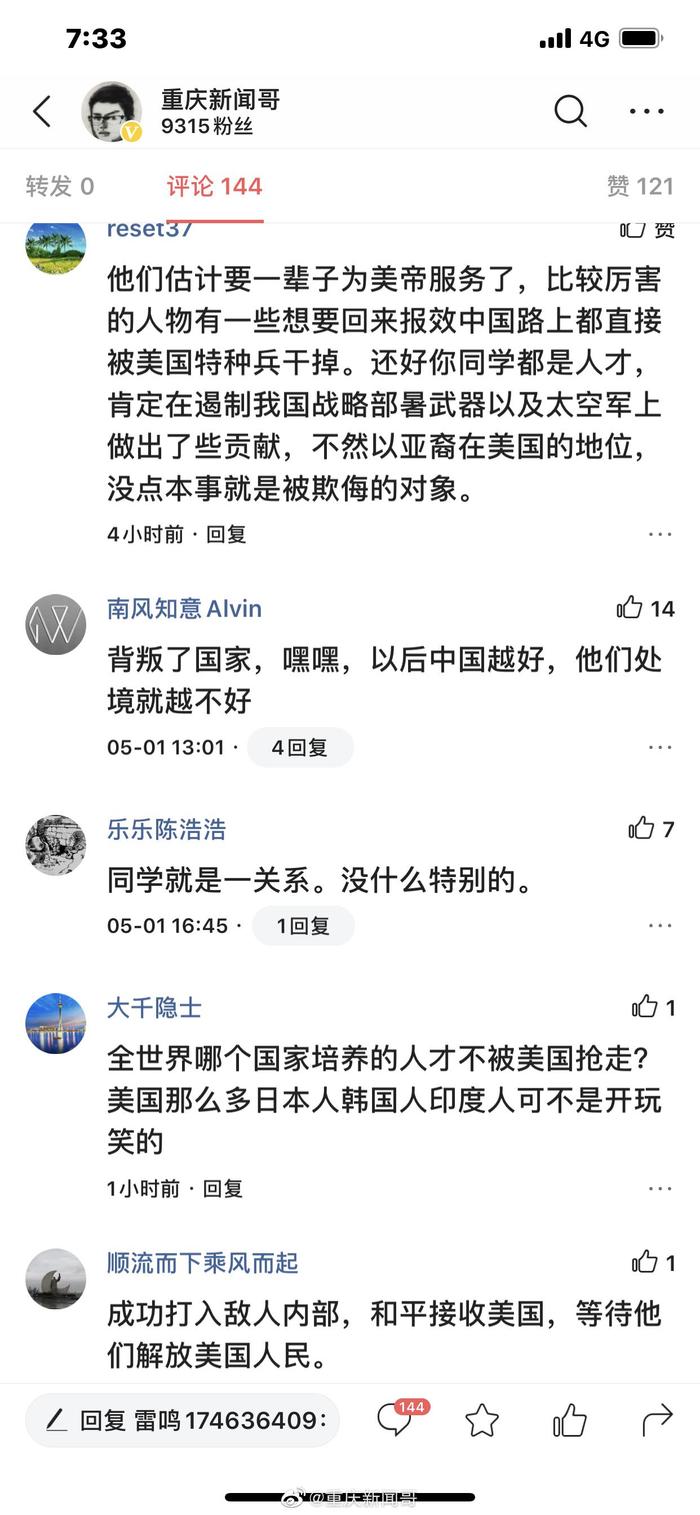
Task: Open 重庆新闻哥 profile avatar
Action: [111, 111]
